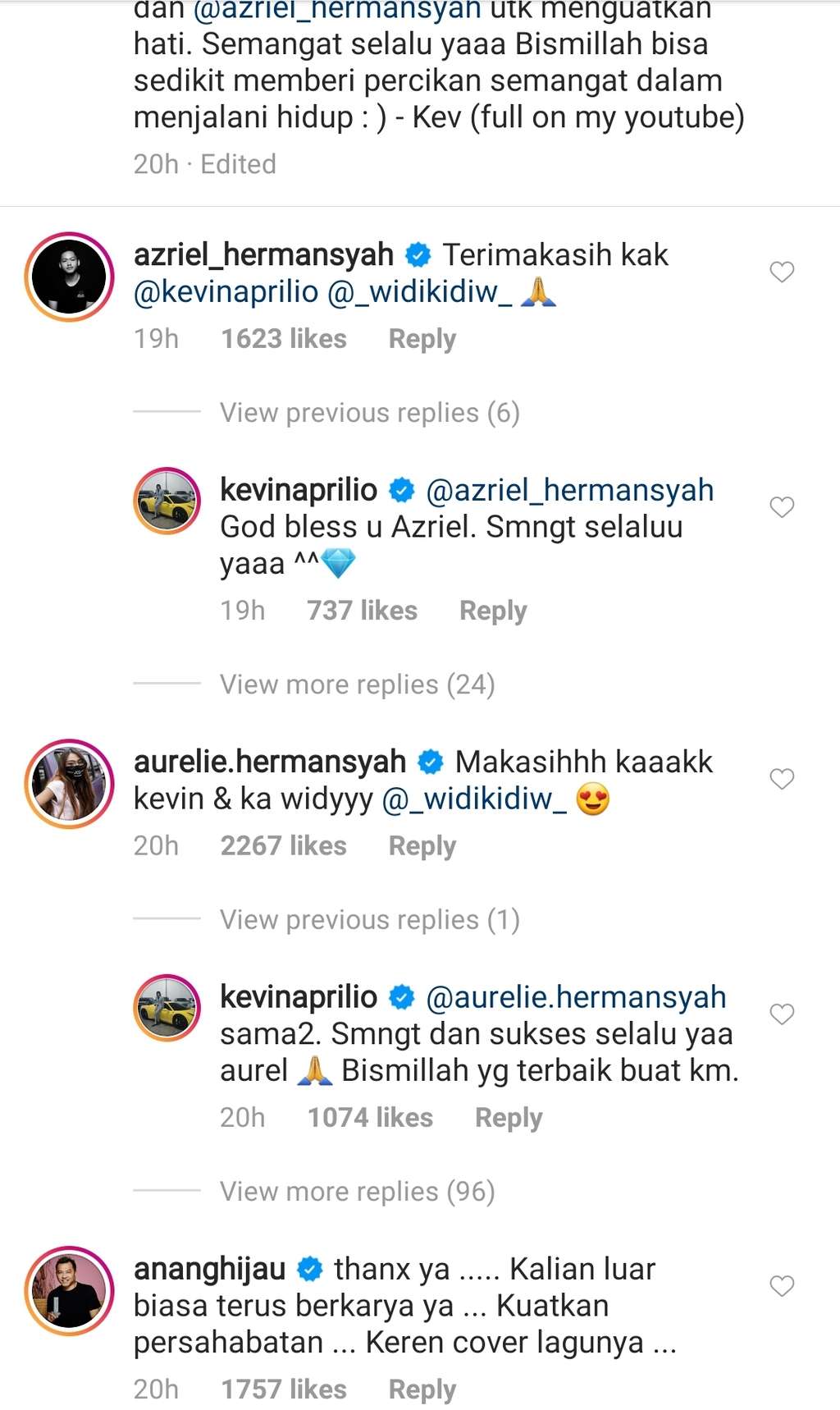840x1410 pixels.
Task: Like kevinaprilio's sama2 reply to aurel
Action: coord(782,1015)
